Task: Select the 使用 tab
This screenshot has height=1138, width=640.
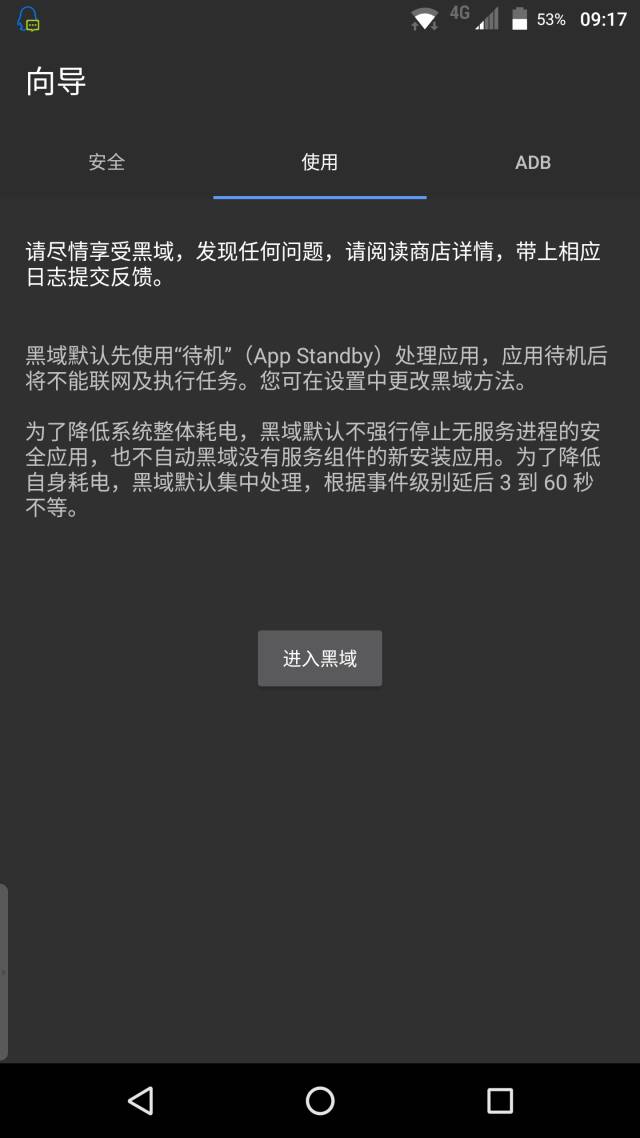Action: tap(320, 162)
